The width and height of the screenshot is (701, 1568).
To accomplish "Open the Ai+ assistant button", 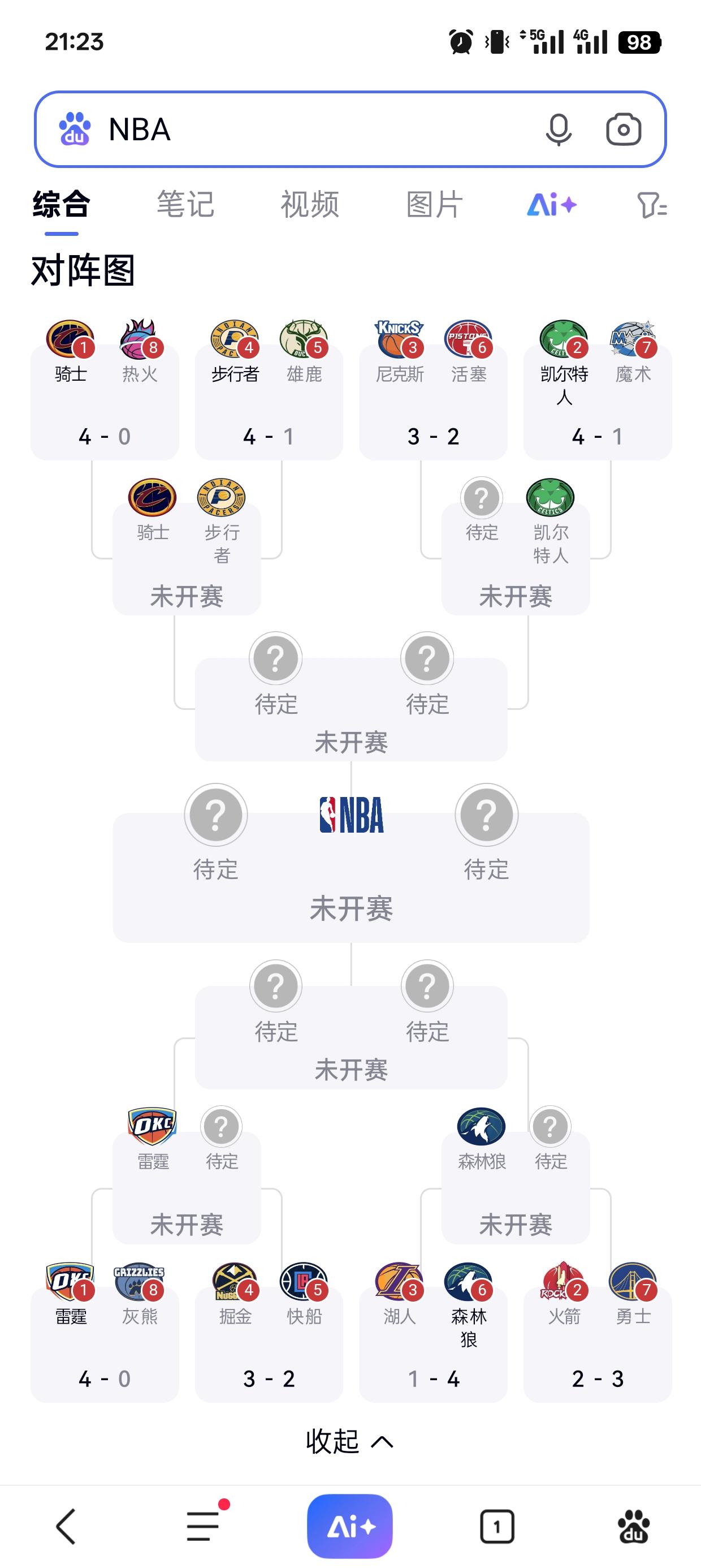I will point(350,1526).
